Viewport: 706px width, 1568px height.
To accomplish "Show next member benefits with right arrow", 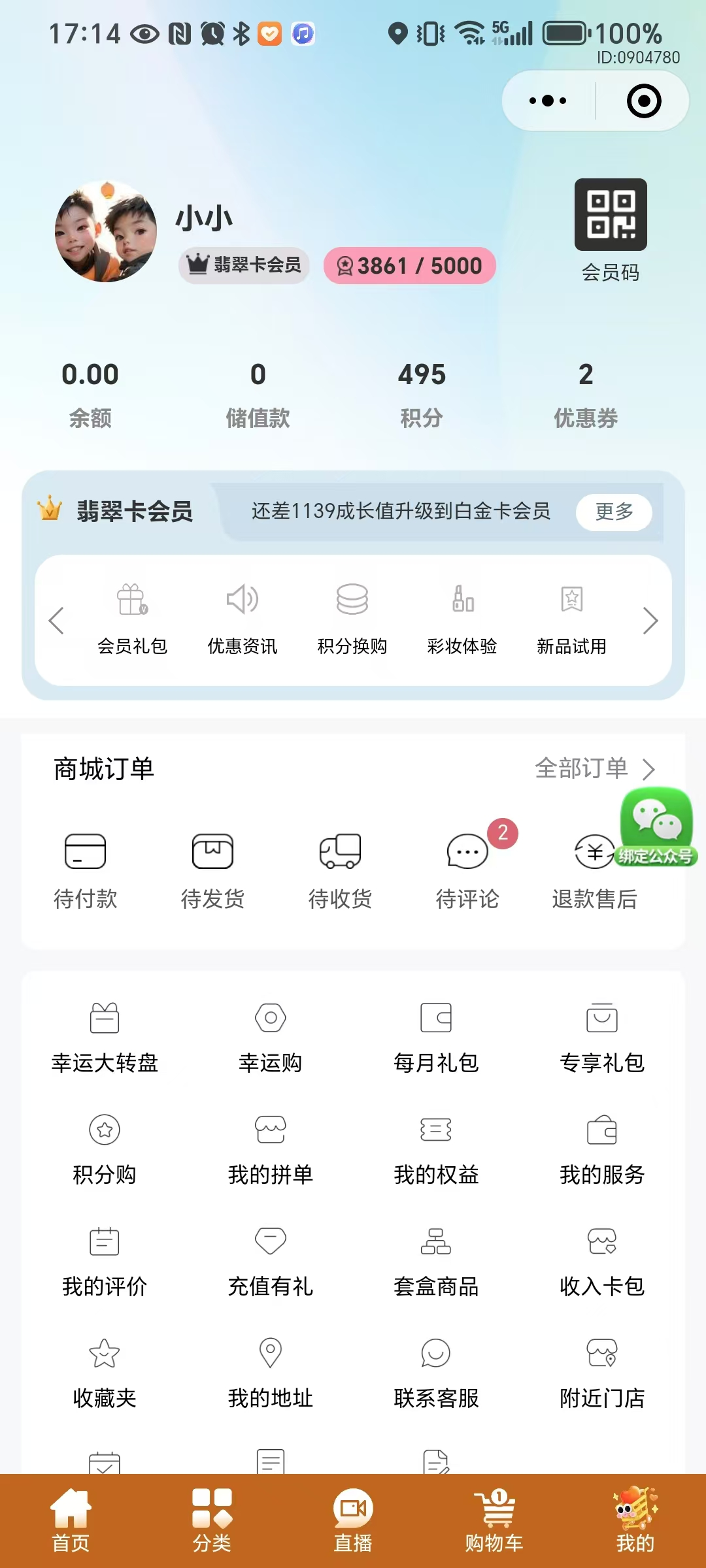I will coord(650,621).
